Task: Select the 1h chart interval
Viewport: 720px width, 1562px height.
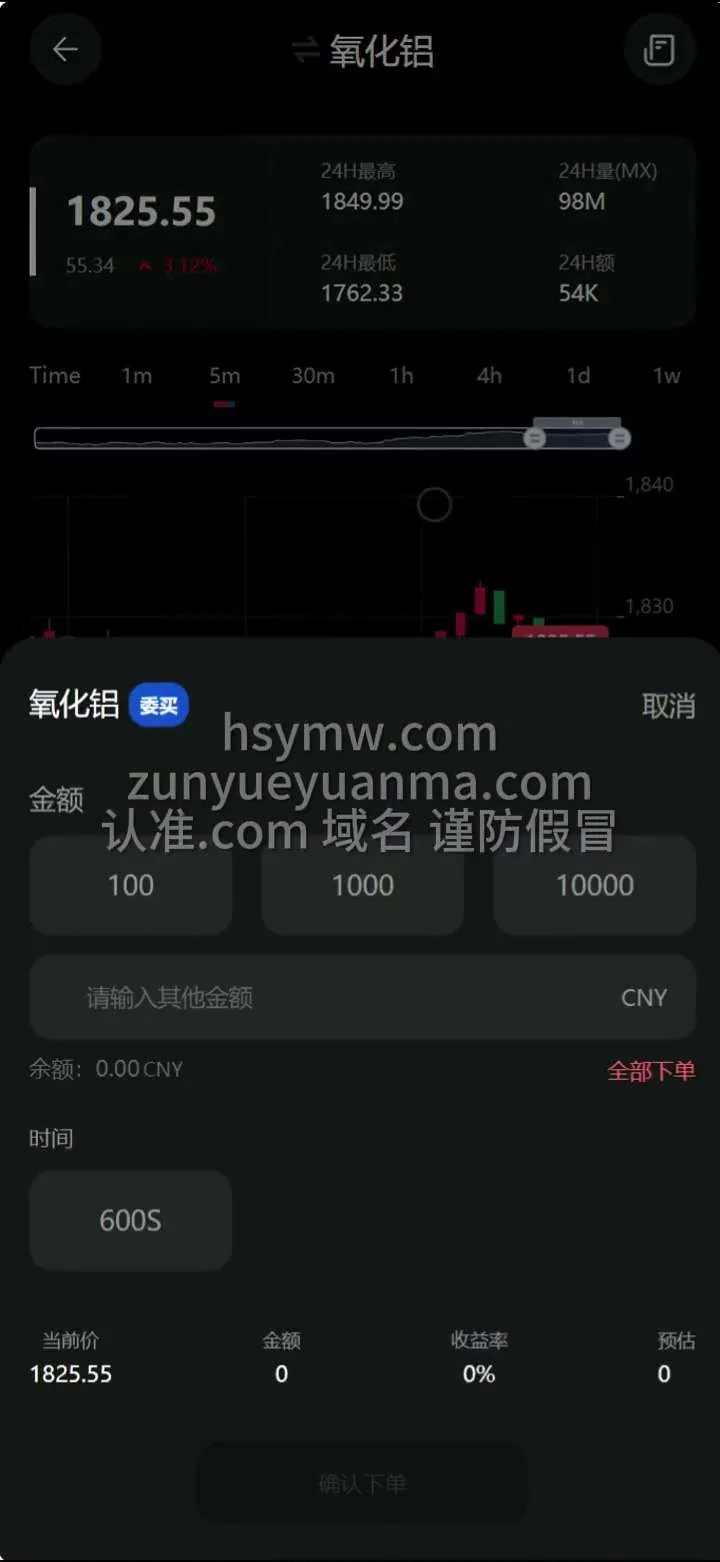Action: click(401, 376)
